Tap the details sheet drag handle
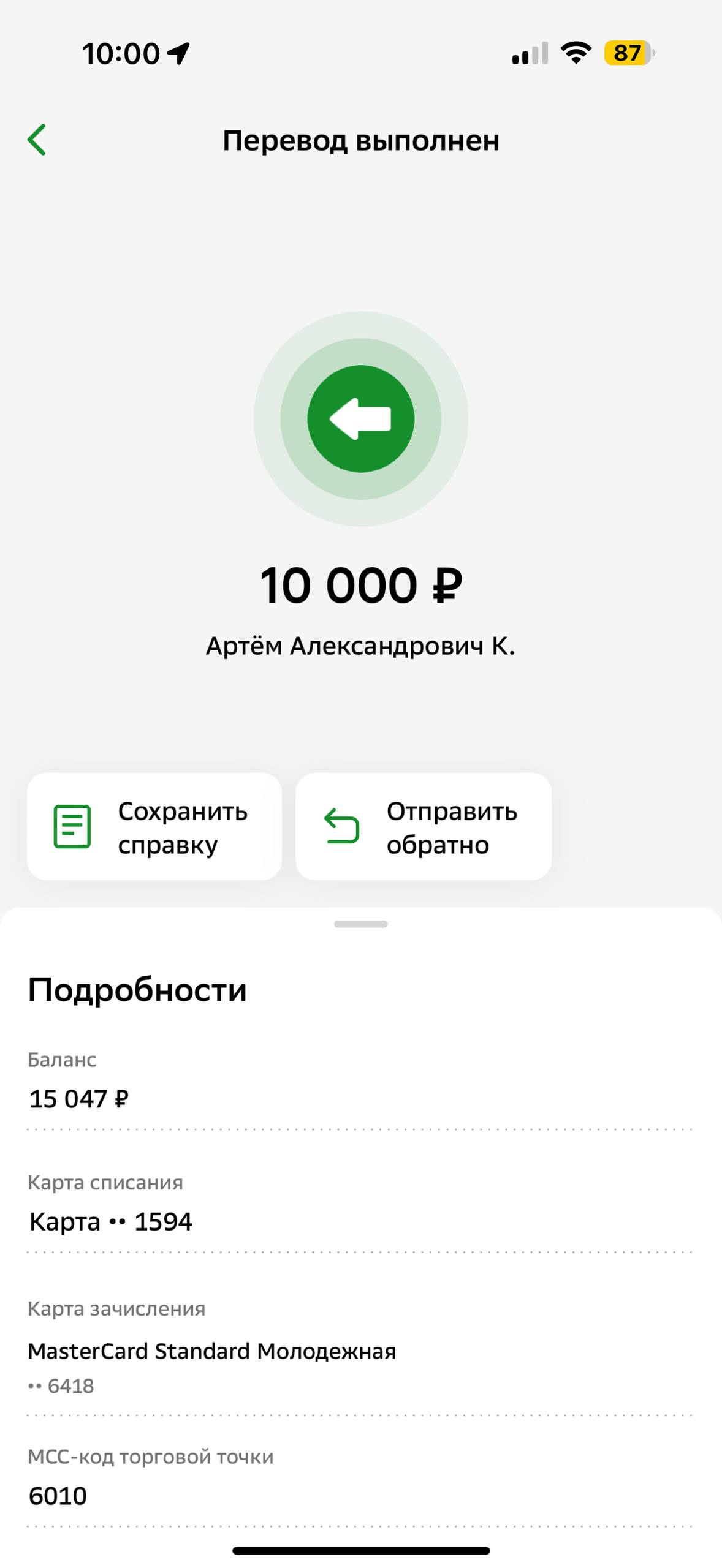 pos(360,924)
